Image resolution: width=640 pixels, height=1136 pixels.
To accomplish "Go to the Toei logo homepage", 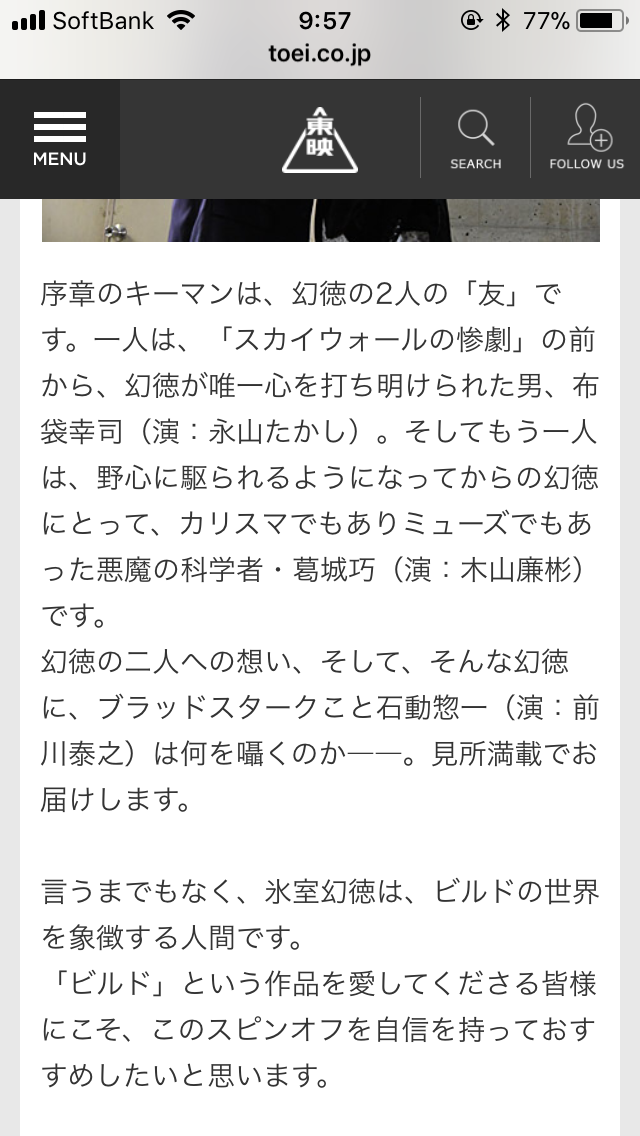I will pyautogui.click(x=319, y=139).
